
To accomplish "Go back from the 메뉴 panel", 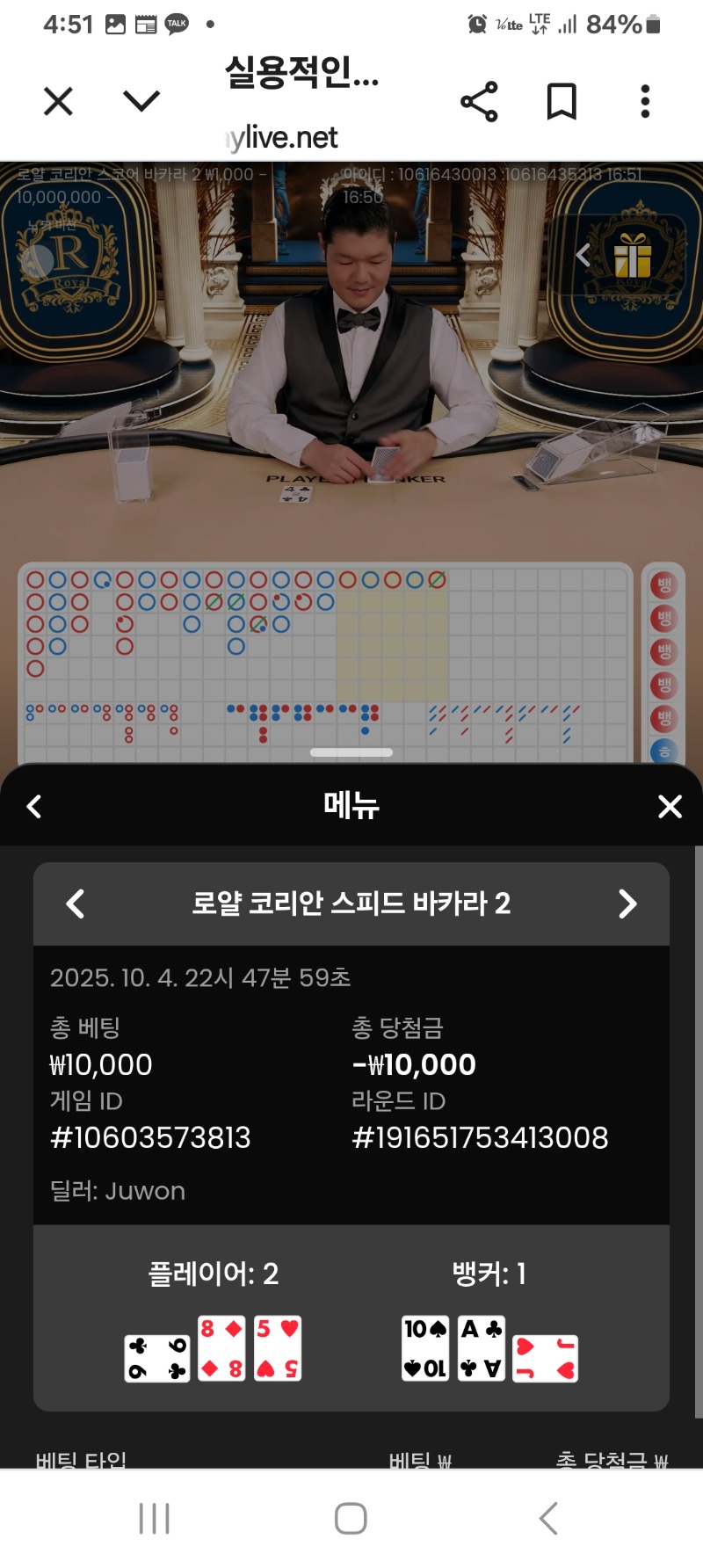I will point(34,806).
